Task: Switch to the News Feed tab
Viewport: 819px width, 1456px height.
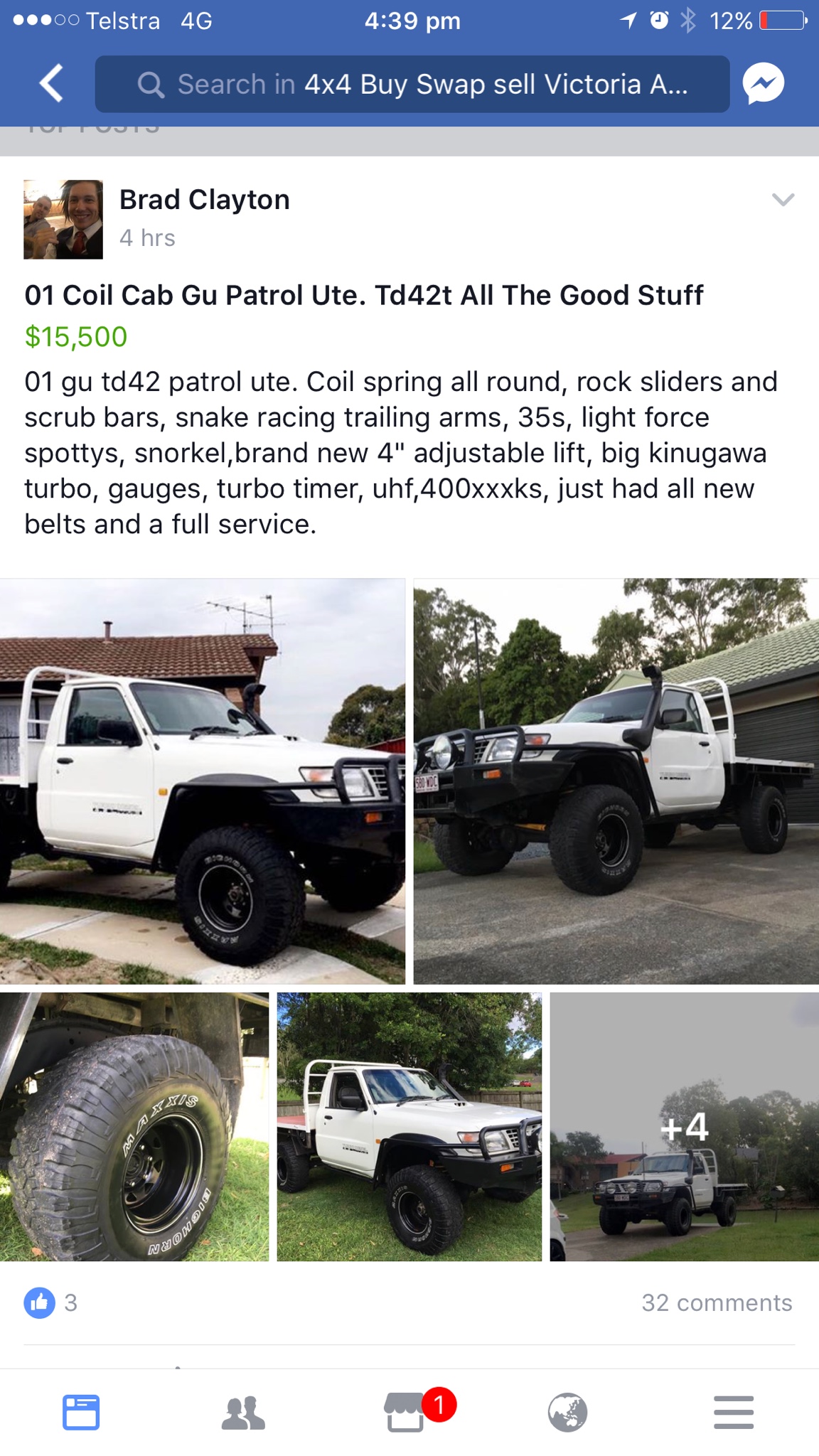Action: [81, 1412]
